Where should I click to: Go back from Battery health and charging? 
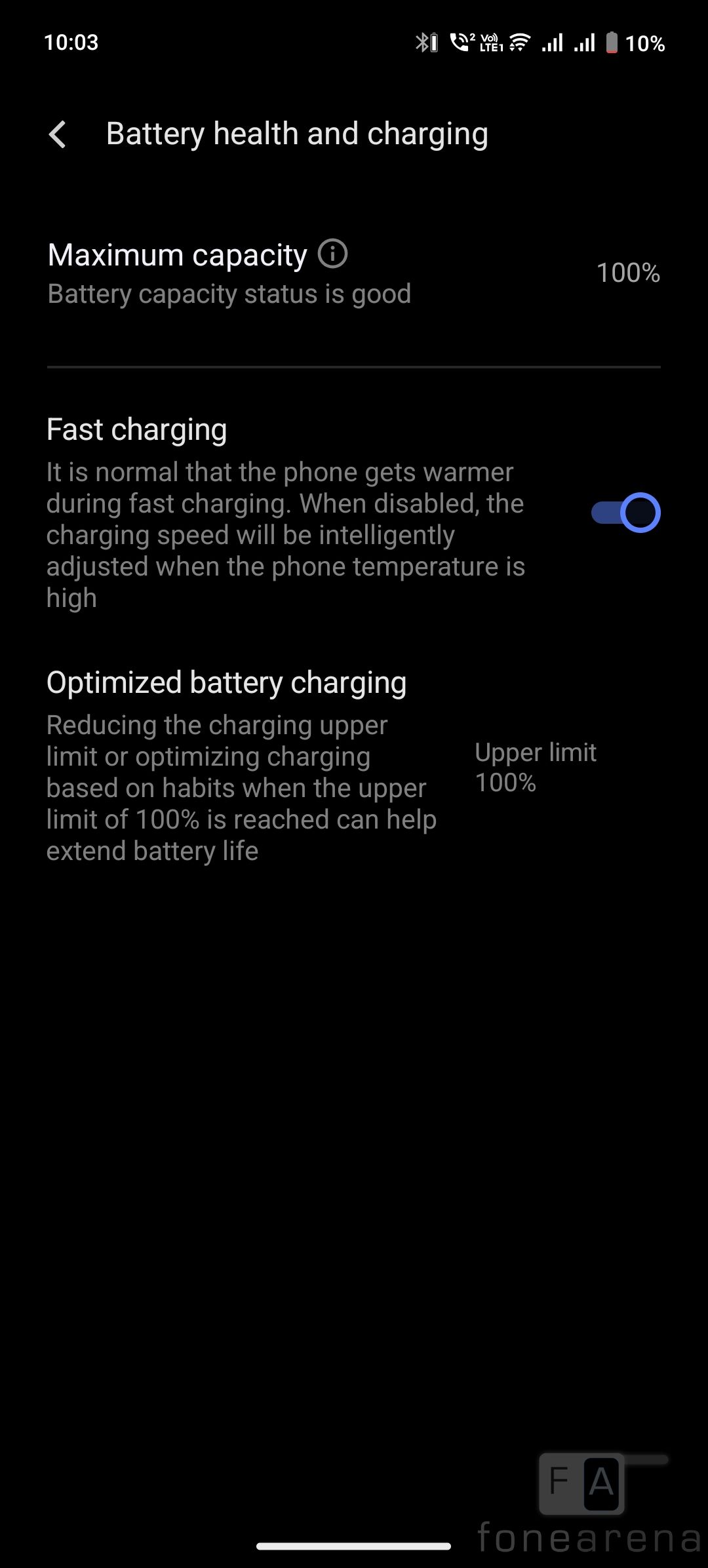click(58, 134)
